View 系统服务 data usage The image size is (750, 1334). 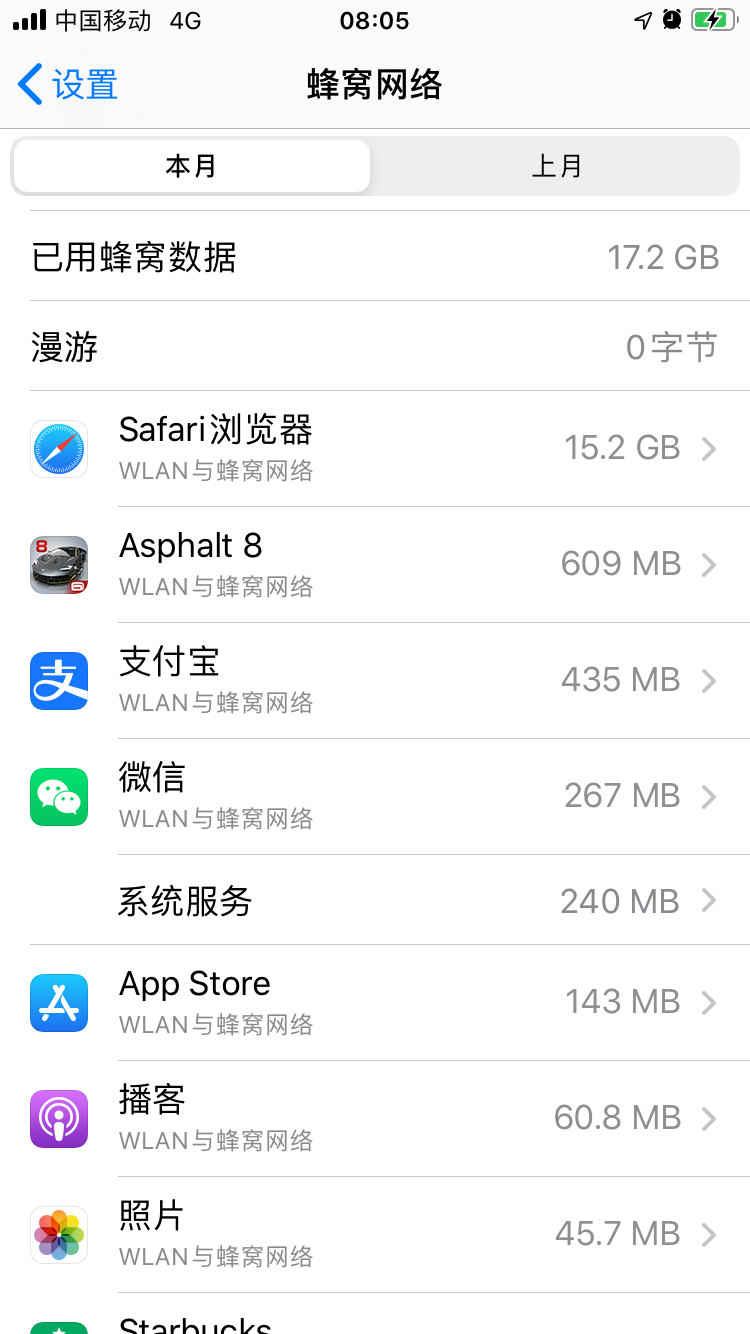click(375, 901)
